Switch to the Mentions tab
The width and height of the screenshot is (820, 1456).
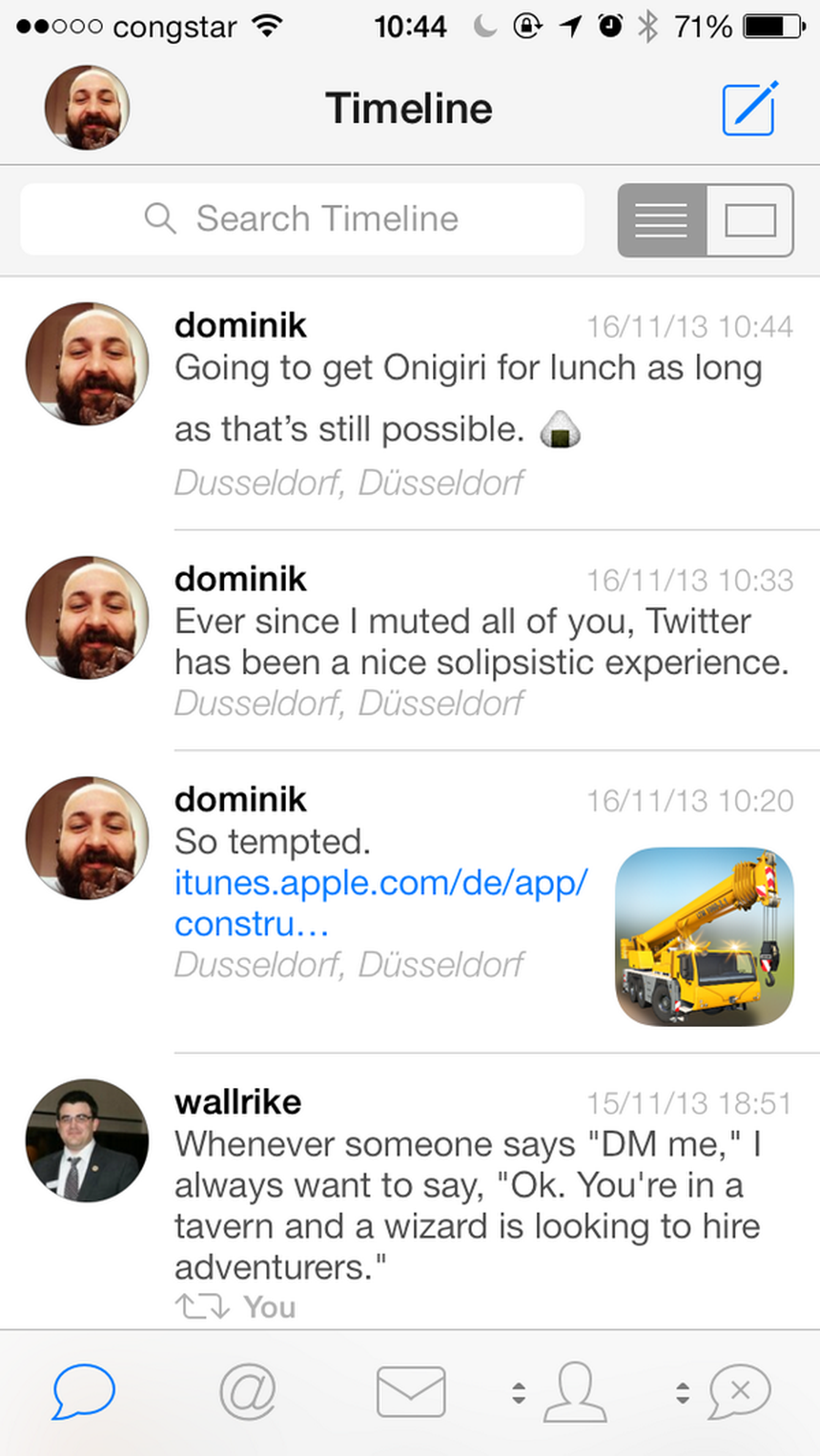click(x=247, y=1392)
